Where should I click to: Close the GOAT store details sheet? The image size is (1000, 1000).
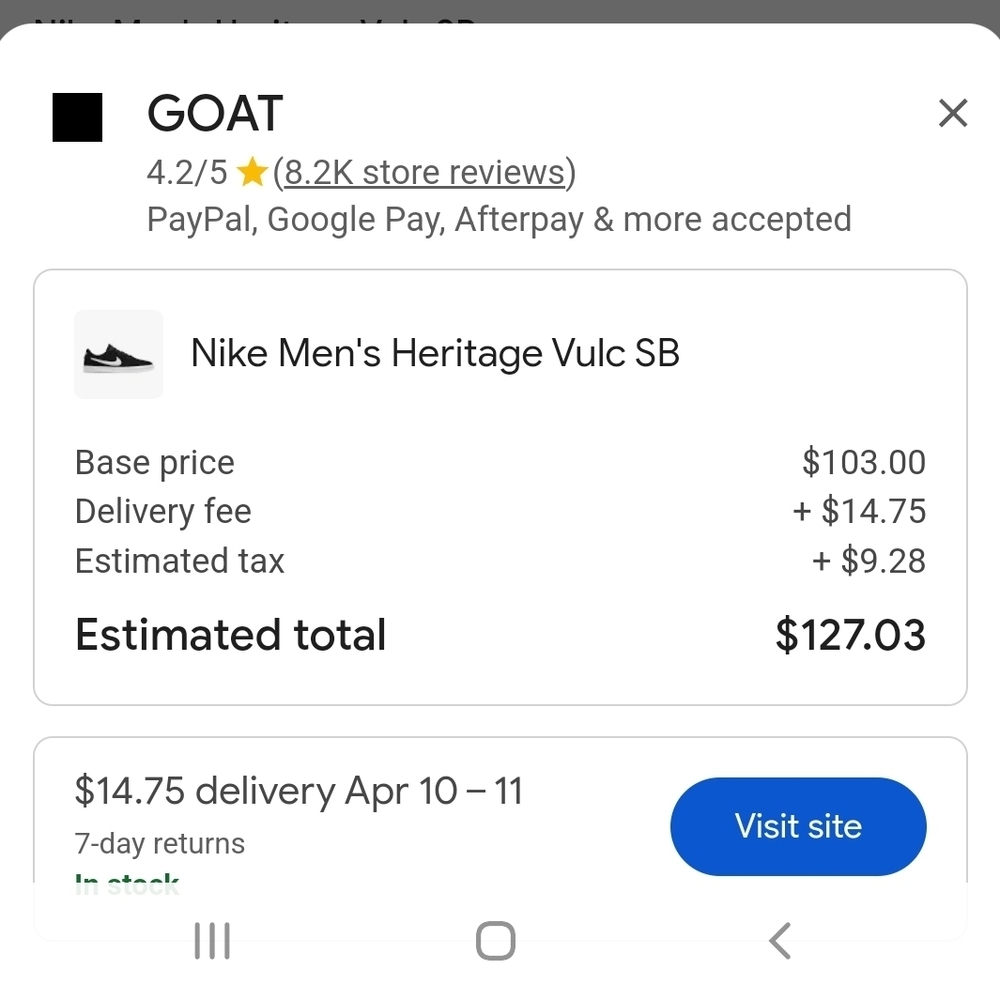(953, 113)
